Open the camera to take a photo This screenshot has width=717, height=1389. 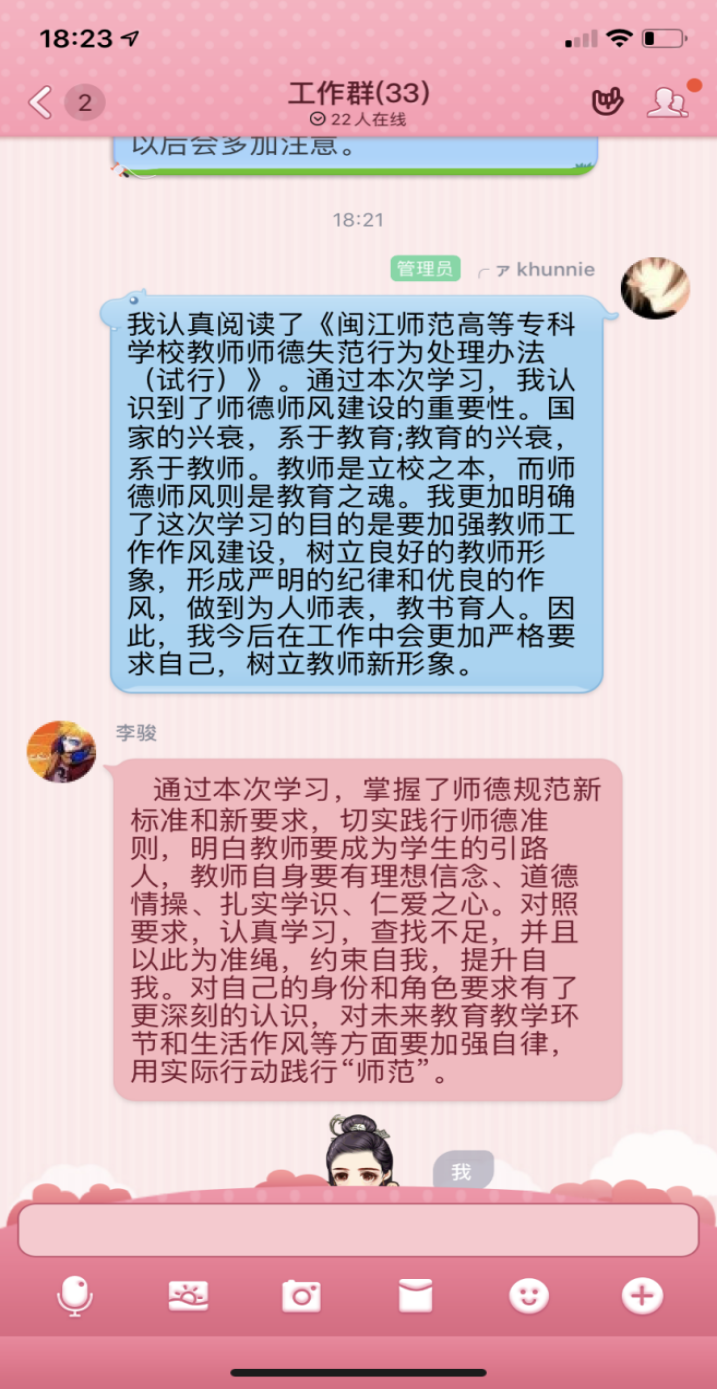click(x=301, y=1297)
